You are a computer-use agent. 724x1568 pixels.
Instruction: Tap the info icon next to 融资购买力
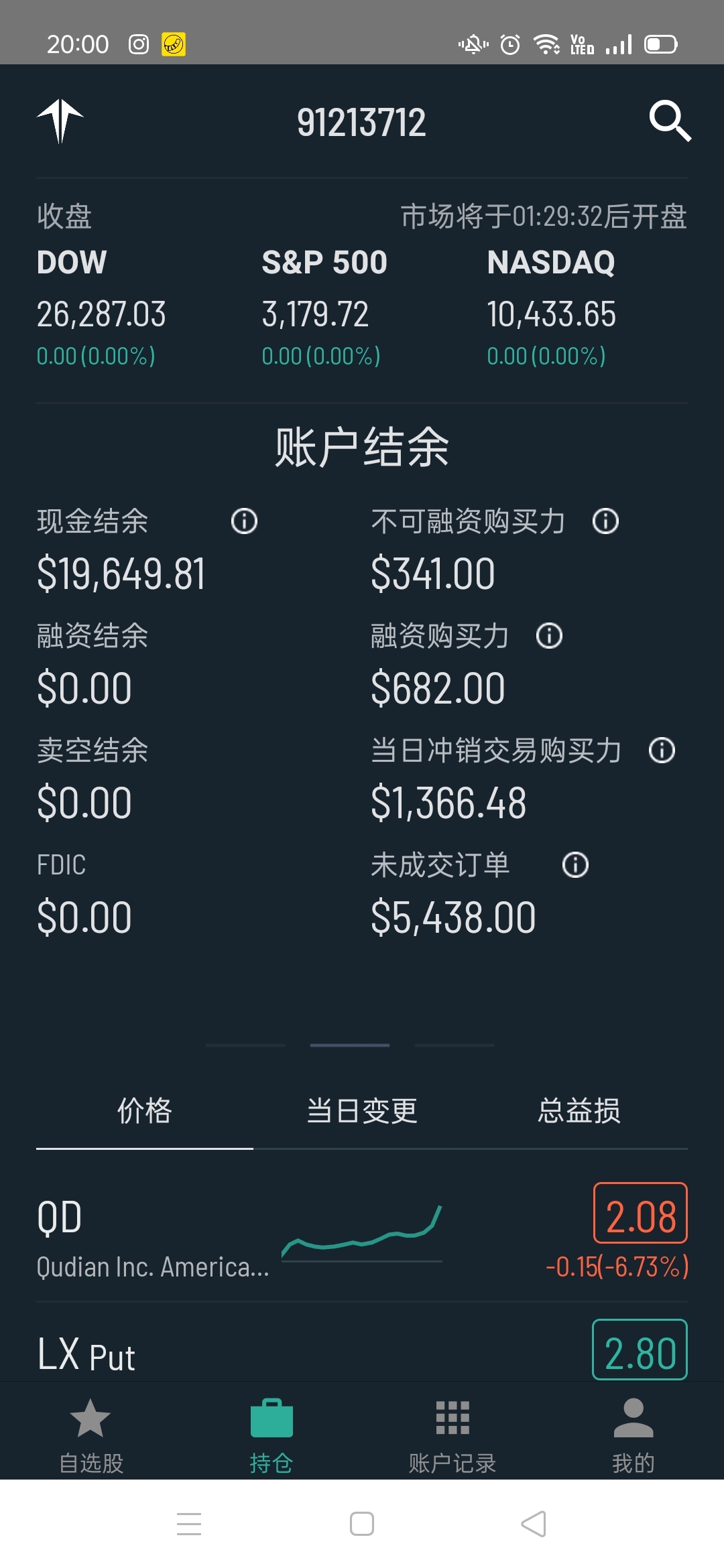click(x=549, y=635)
